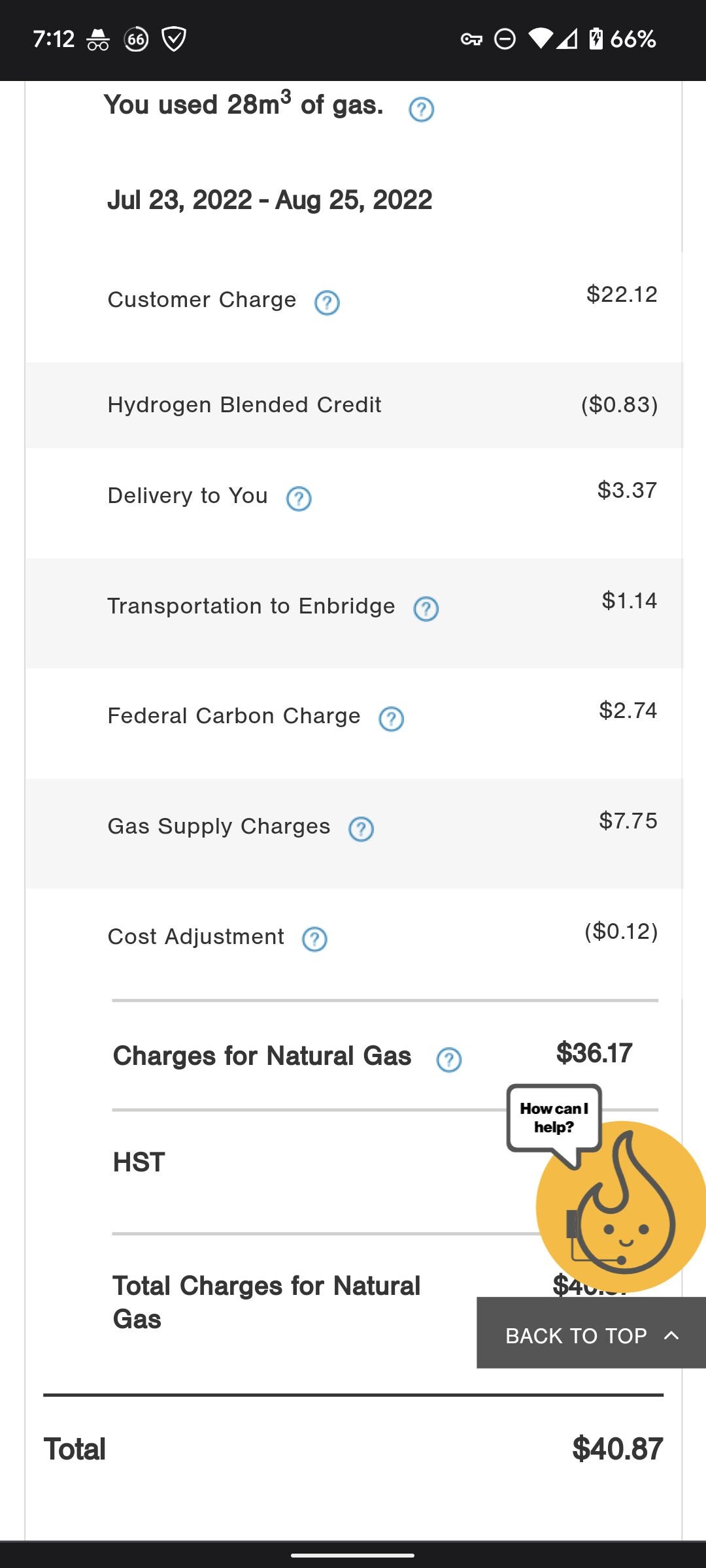View Federal Carbon Charge explanation icon

(391, 719)
